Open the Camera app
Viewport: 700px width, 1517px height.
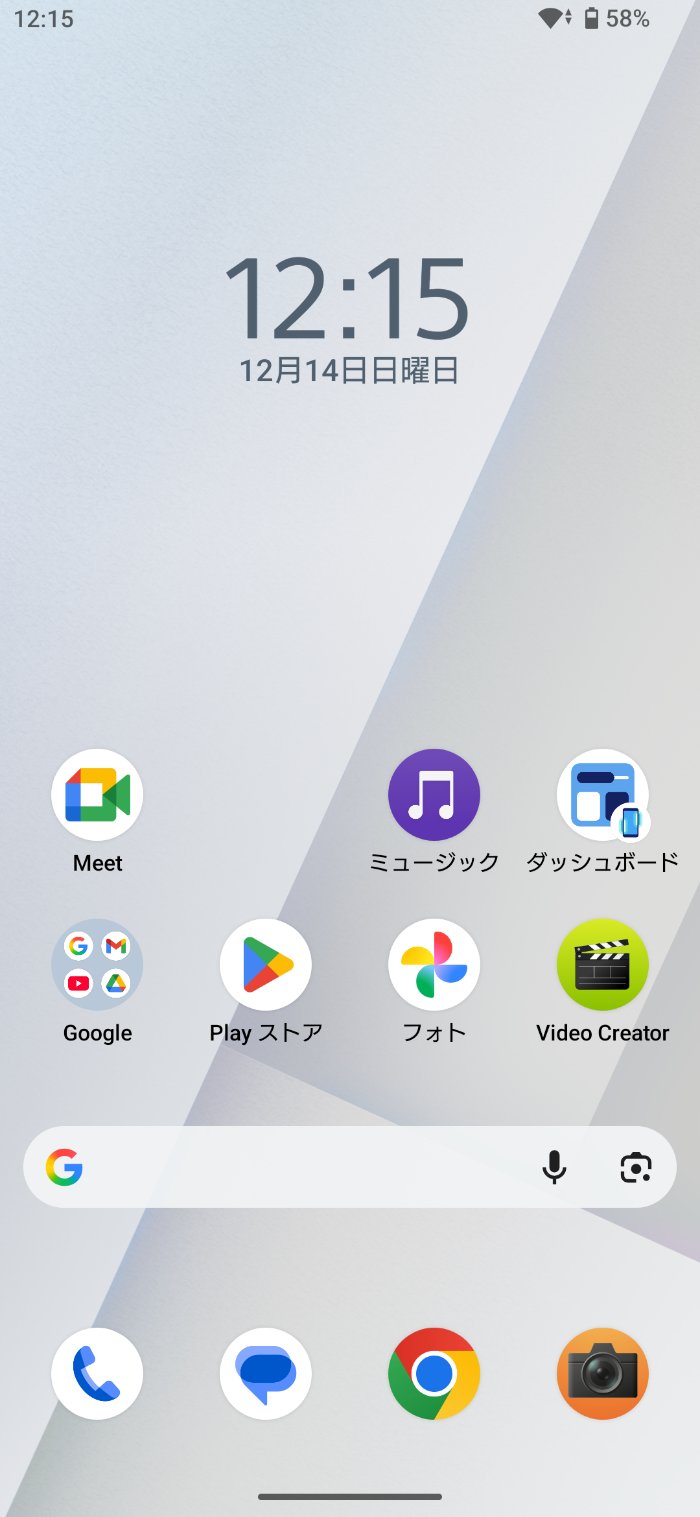pos(602,1374)
